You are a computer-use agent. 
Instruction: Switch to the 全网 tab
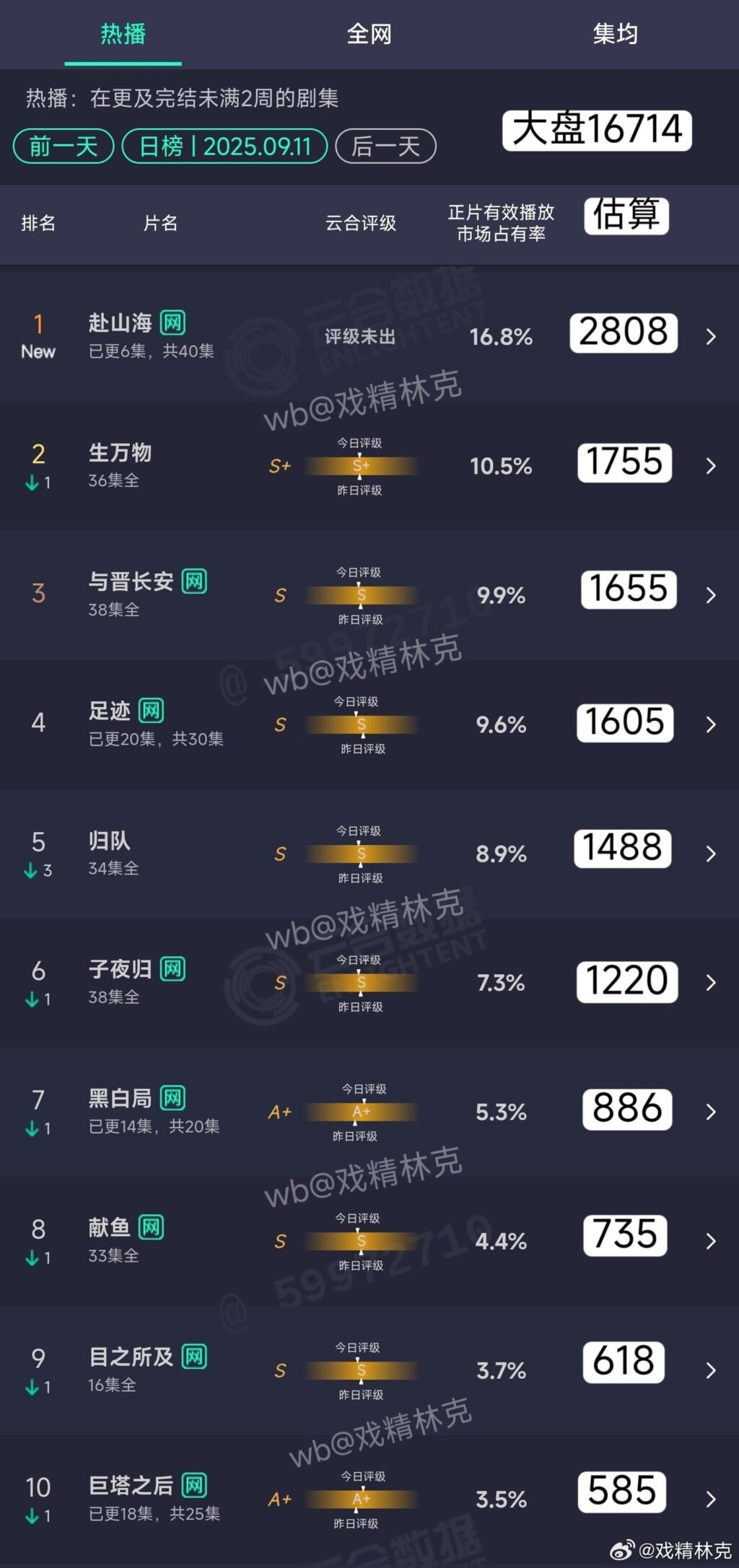tap(369, 34)
